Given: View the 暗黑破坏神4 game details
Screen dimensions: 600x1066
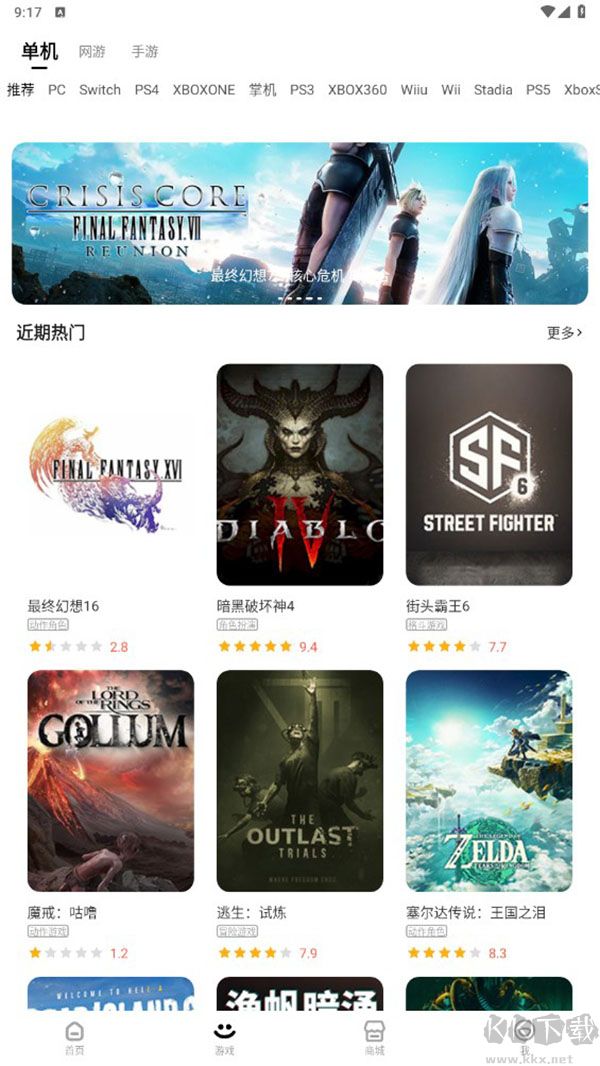Looking at the screenshot, I should point(300,475).
